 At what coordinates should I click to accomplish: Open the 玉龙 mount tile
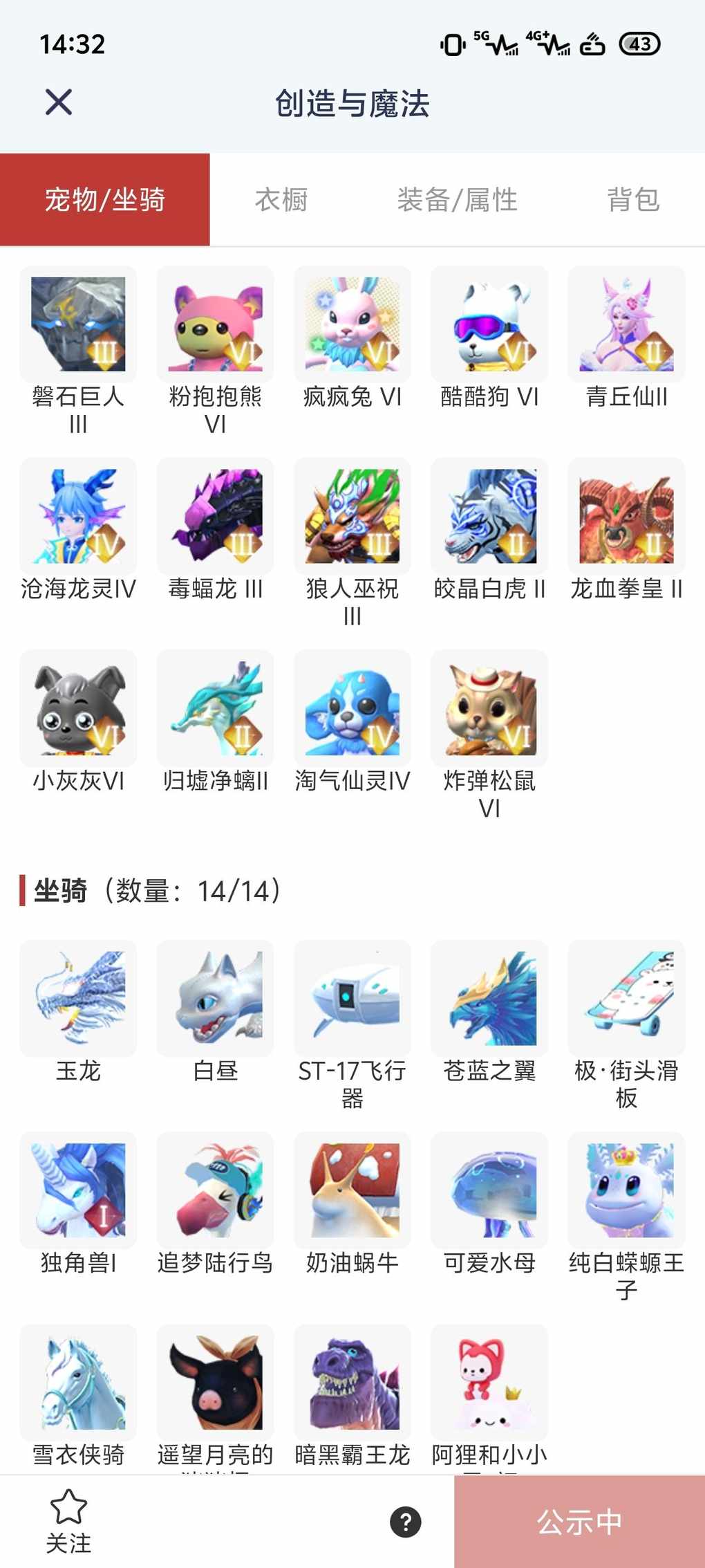[78, 998]
